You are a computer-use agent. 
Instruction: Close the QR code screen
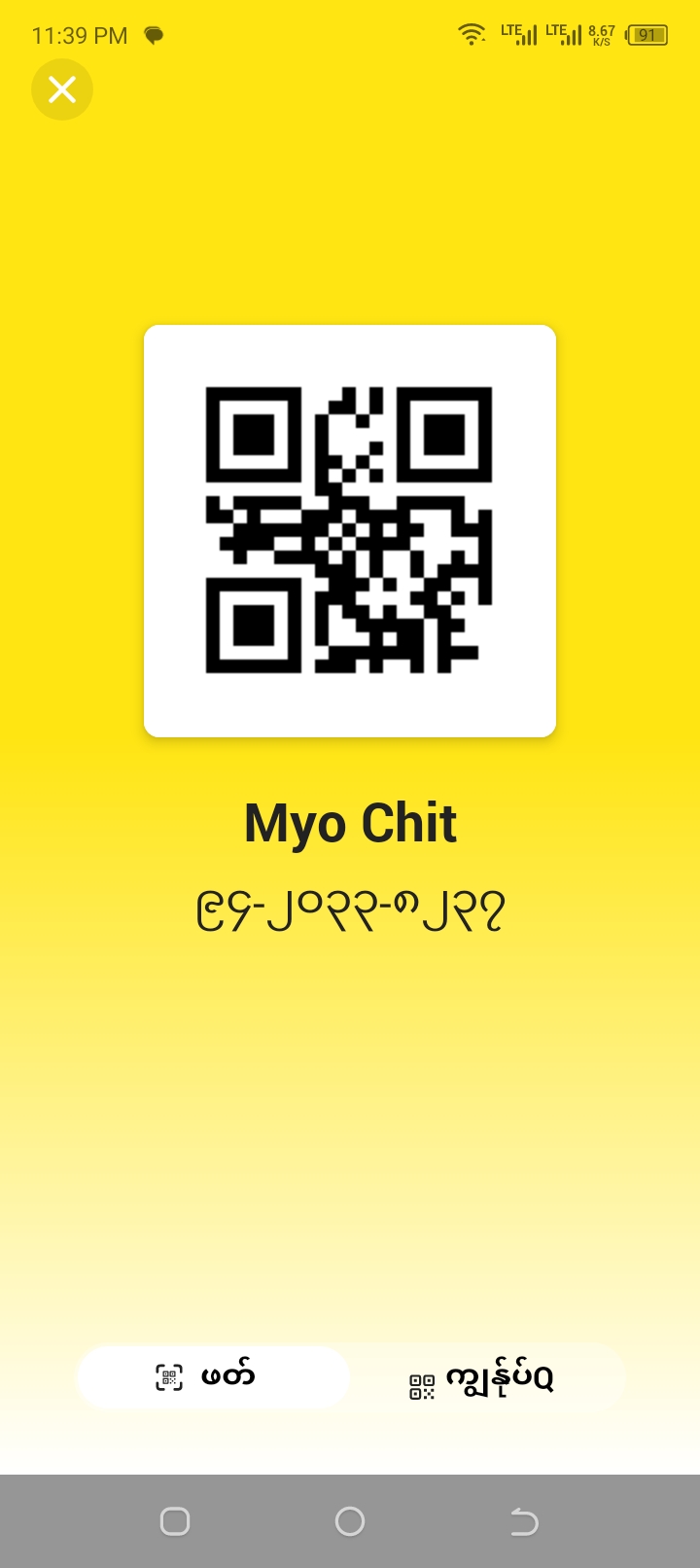(62, 90)
